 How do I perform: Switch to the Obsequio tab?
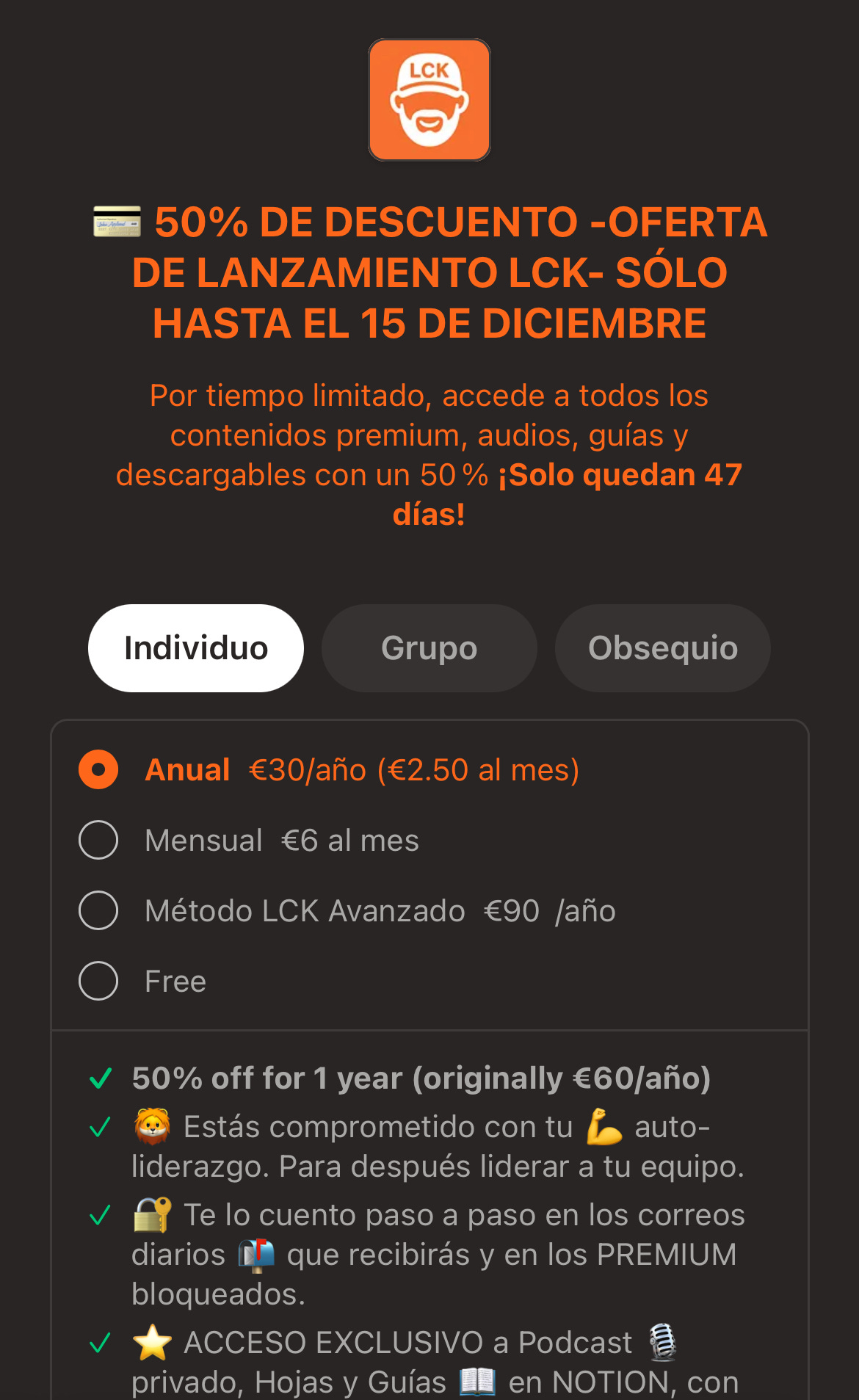click(662, 648)
